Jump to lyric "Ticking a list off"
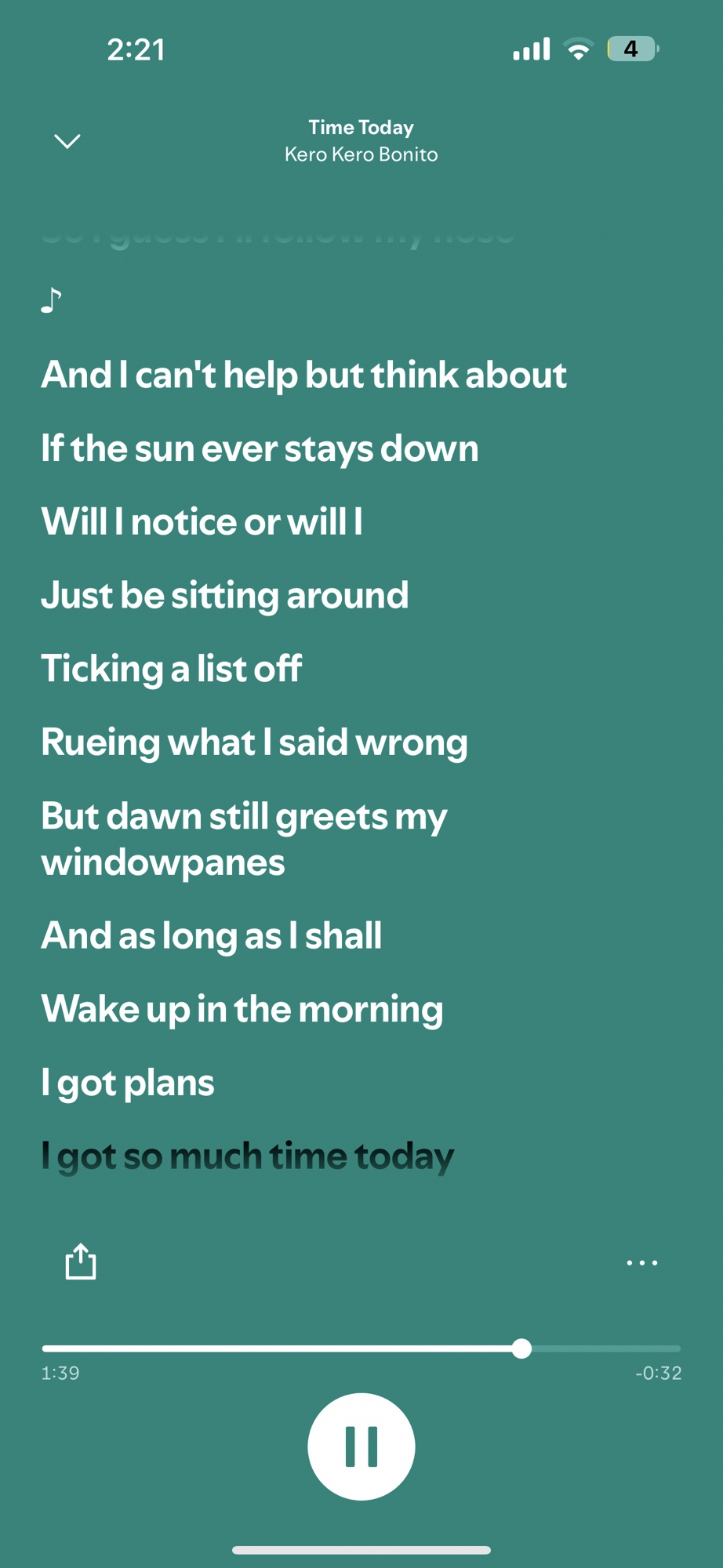This screenshot has height=1568, width=723. coord(171,669)
